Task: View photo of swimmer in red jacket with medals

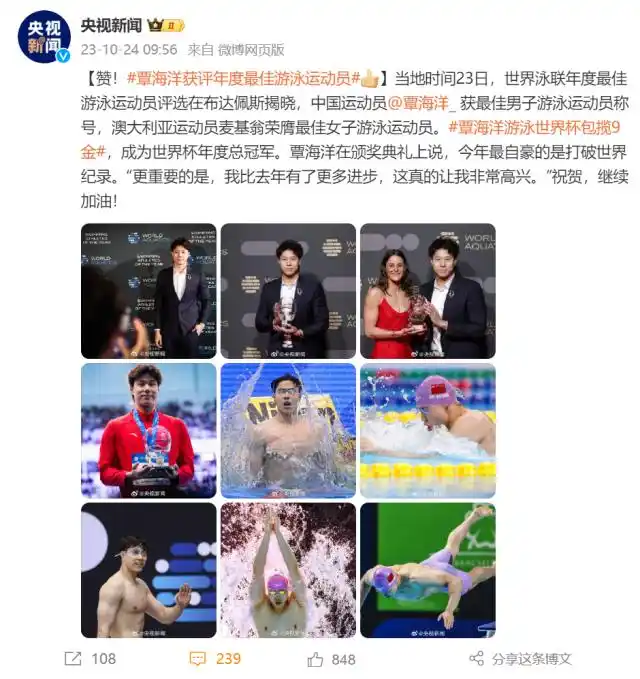Action: tap(148, 430)
